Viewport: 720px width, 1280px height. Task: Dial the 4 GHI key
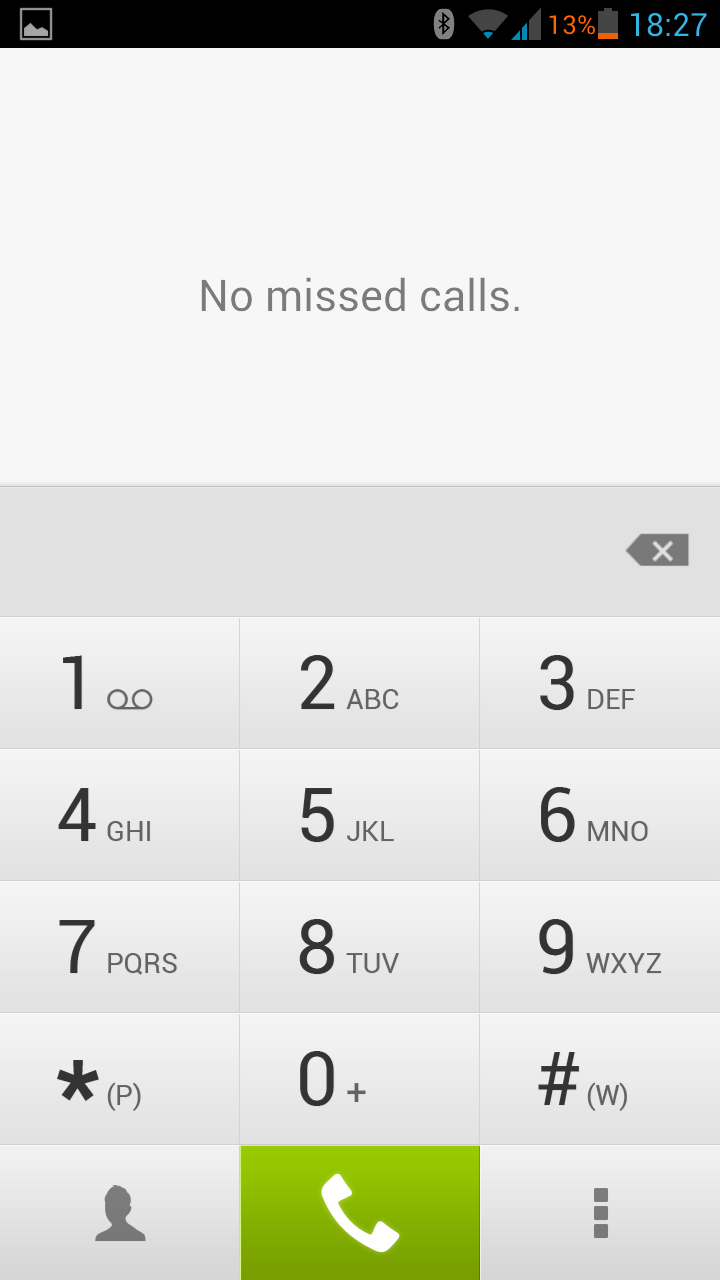coord(119,815)
